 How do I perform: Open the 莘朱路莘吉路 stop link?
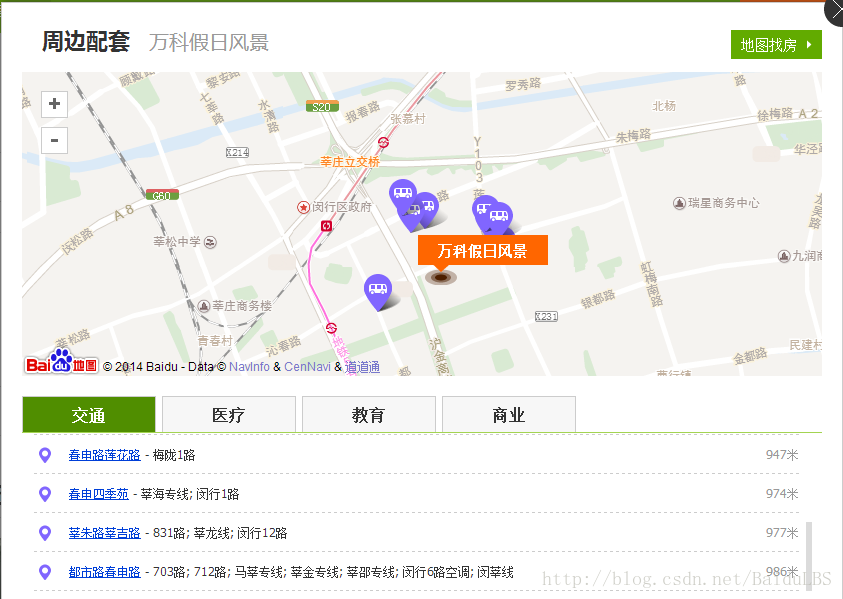coord(104,533)
